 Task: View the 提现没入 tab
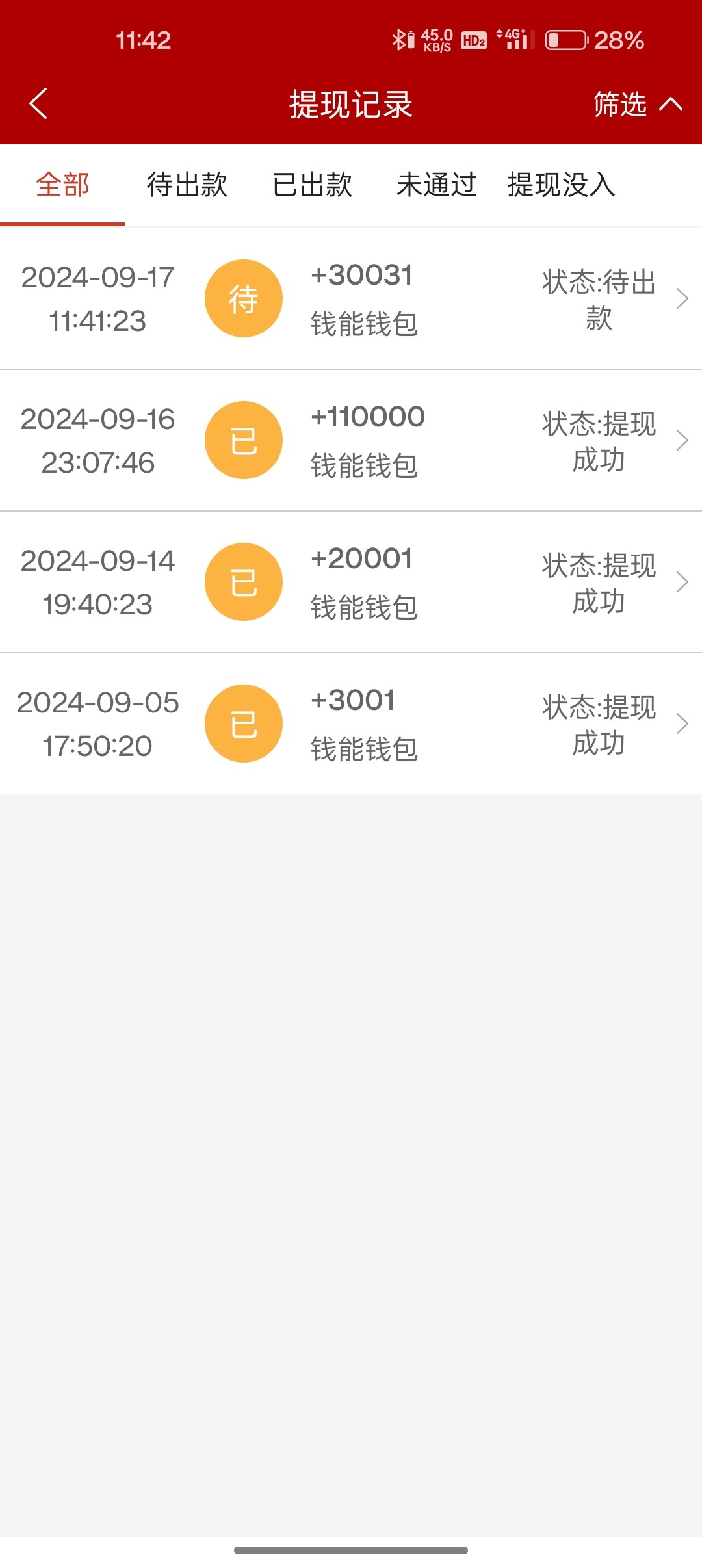pos(562,185)
